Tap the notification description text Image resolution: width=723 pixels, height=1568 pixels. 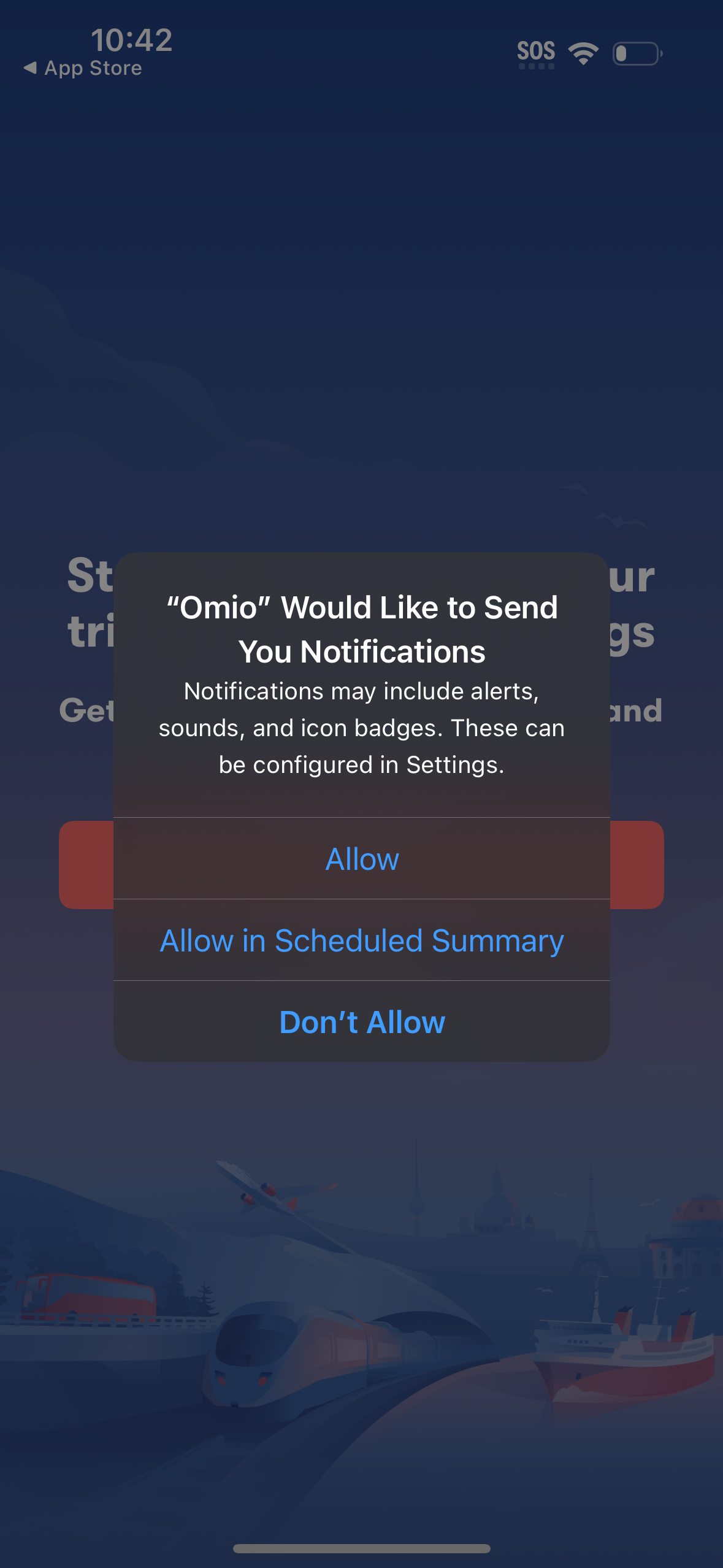click(x=362, y=727)
